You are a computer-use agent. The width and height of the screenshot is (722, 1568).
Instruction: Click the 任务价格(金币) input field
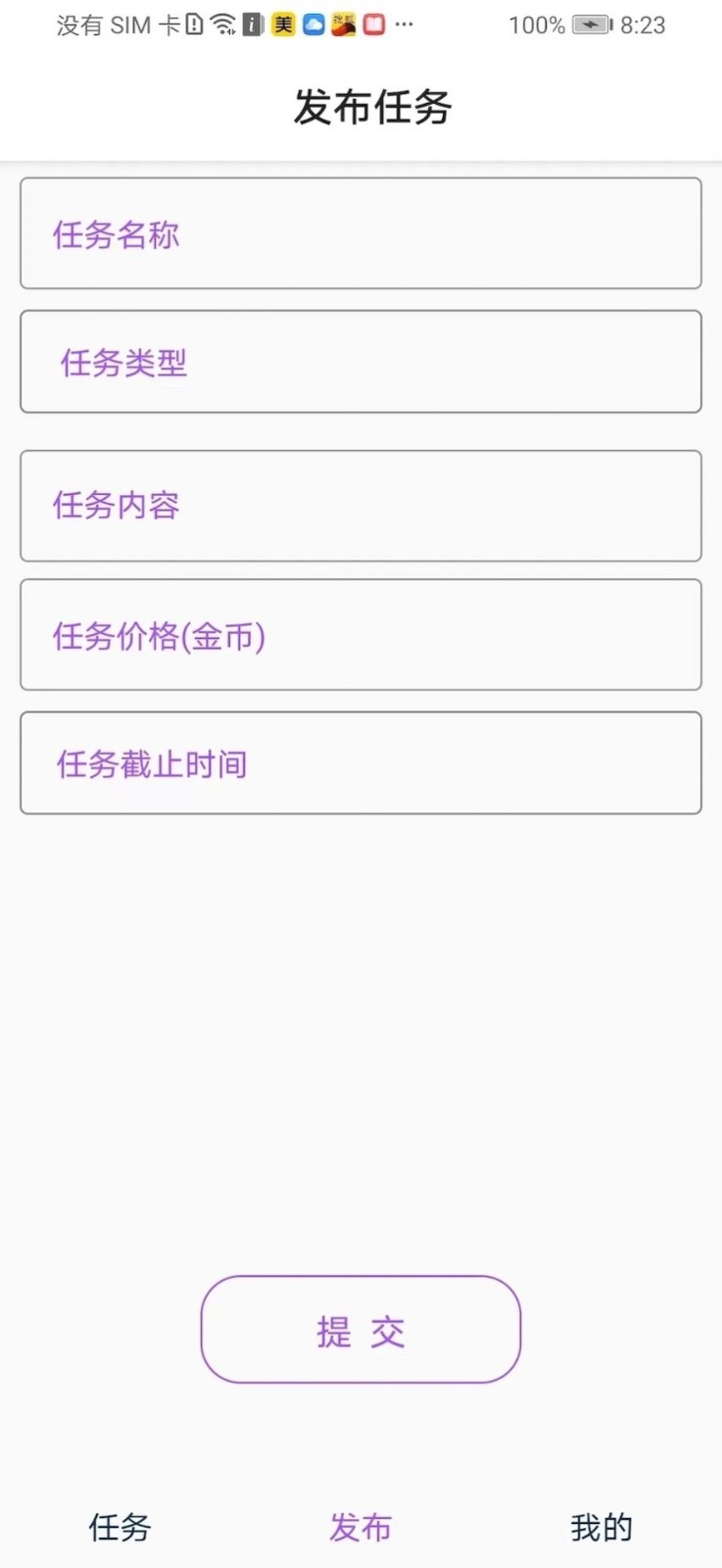pyautogui.click(x=361, y=635)
